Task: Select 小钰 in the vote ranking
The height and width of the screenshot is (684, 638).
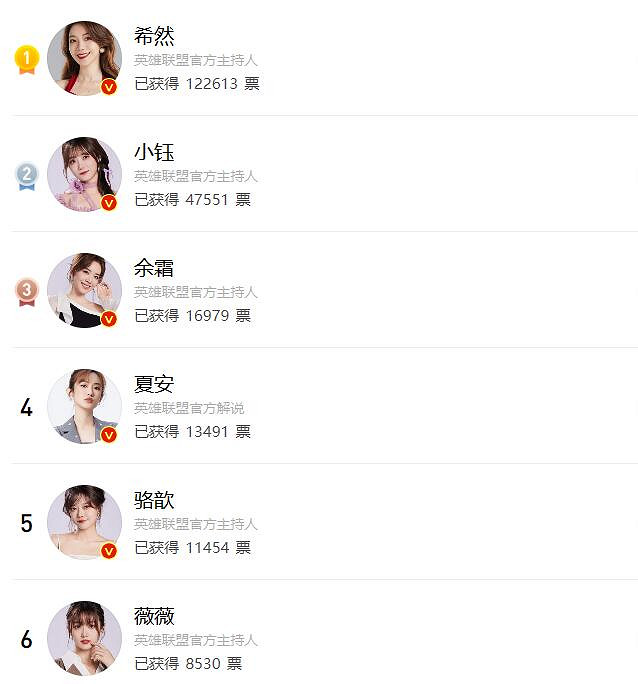Action: coord(154,153)
